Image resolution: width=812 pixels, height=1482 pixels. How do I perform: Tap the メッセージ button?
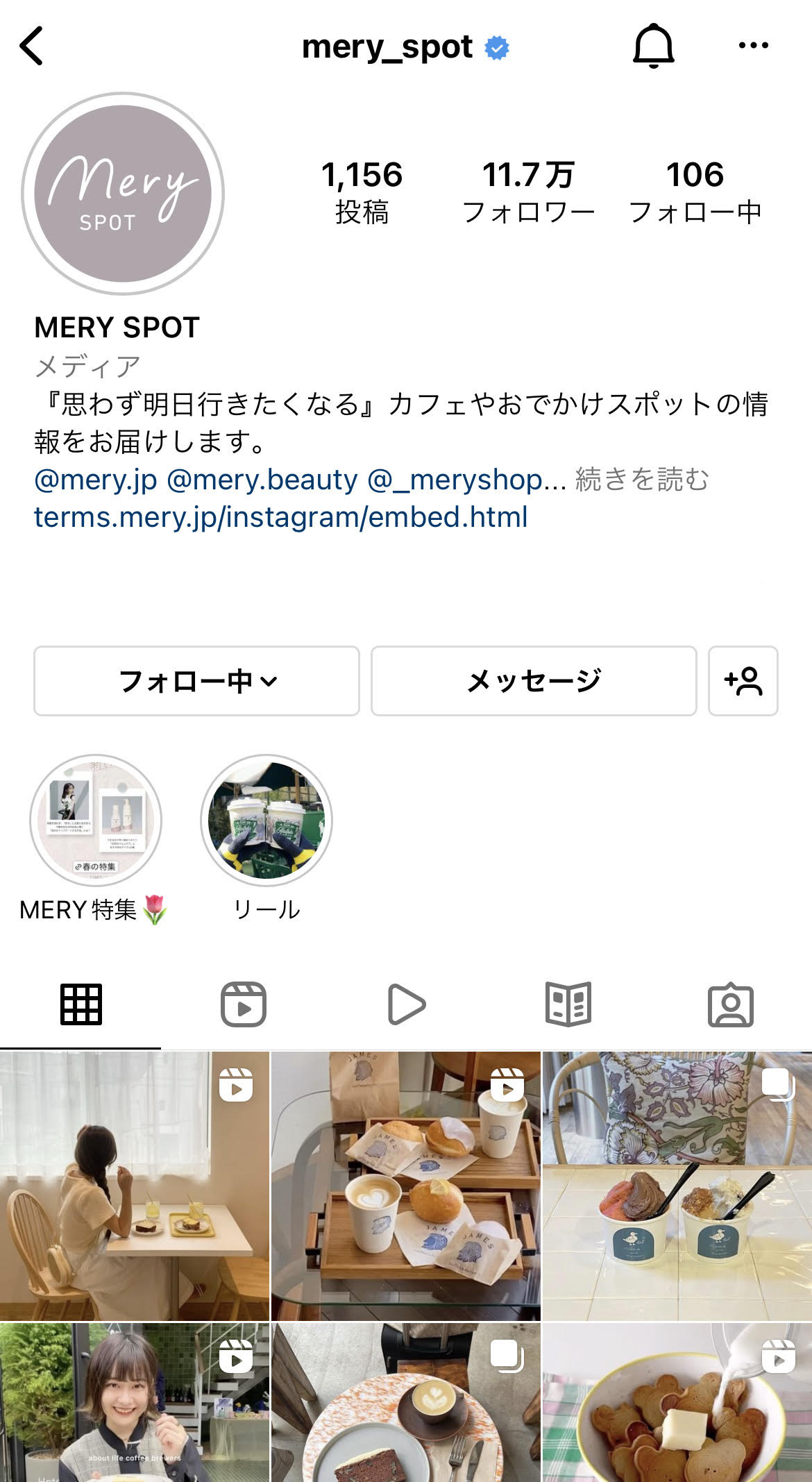point(533,681)
